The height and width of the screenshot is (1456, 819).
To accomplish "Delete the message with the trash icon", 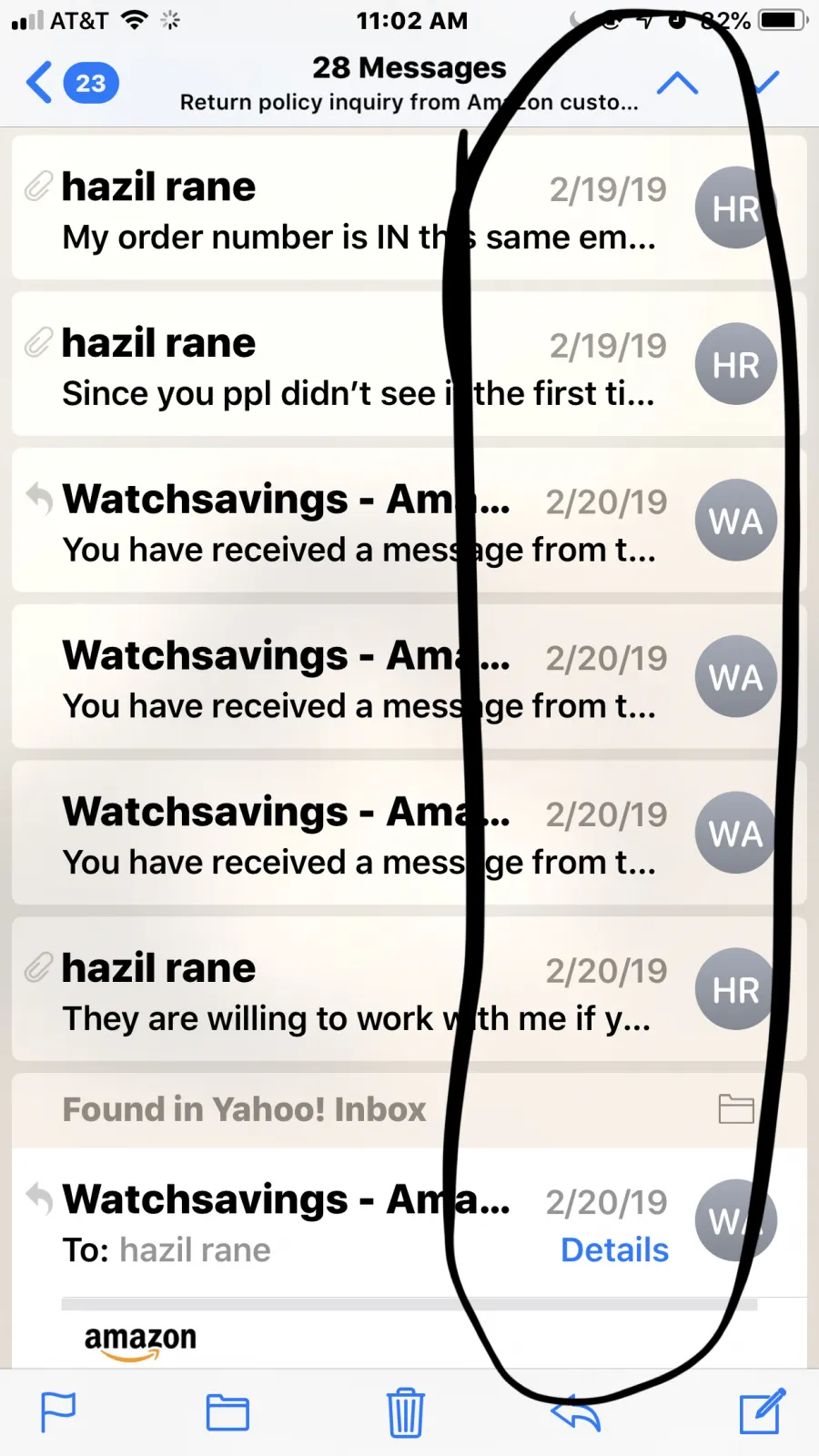I will point(405,1412).
